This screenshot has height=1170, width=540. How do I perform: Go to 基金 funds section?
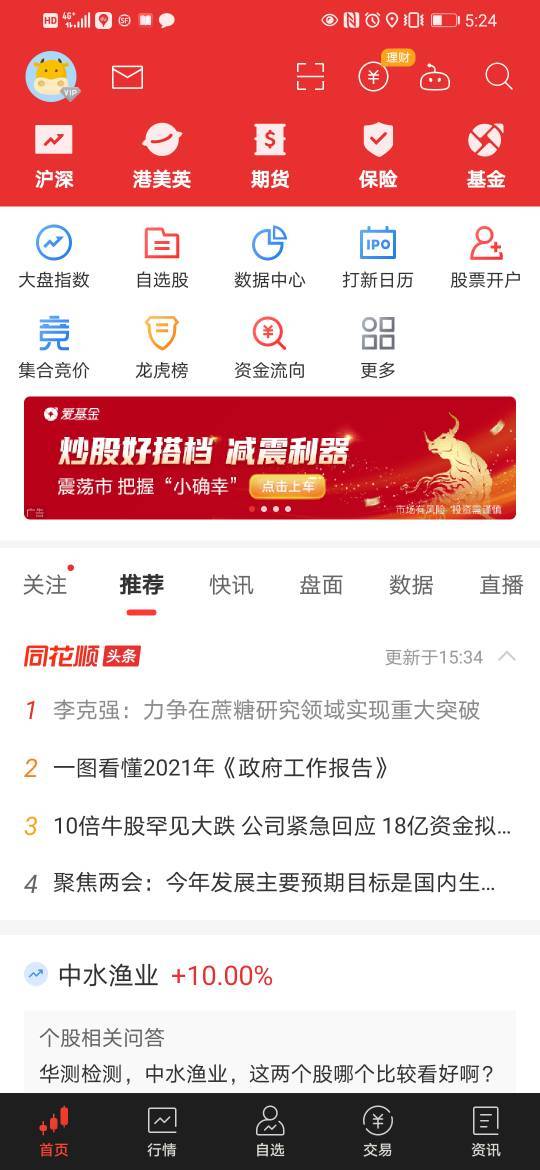coord(486,156)
